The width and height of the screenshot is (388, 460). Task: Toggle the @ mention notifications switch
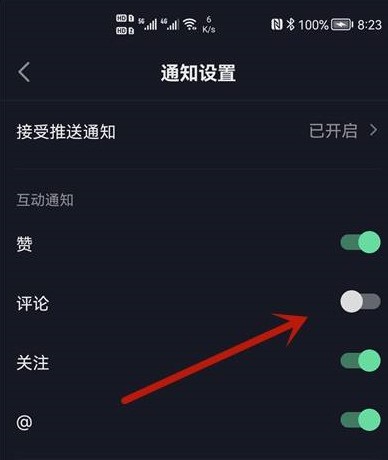click(360, 420)
